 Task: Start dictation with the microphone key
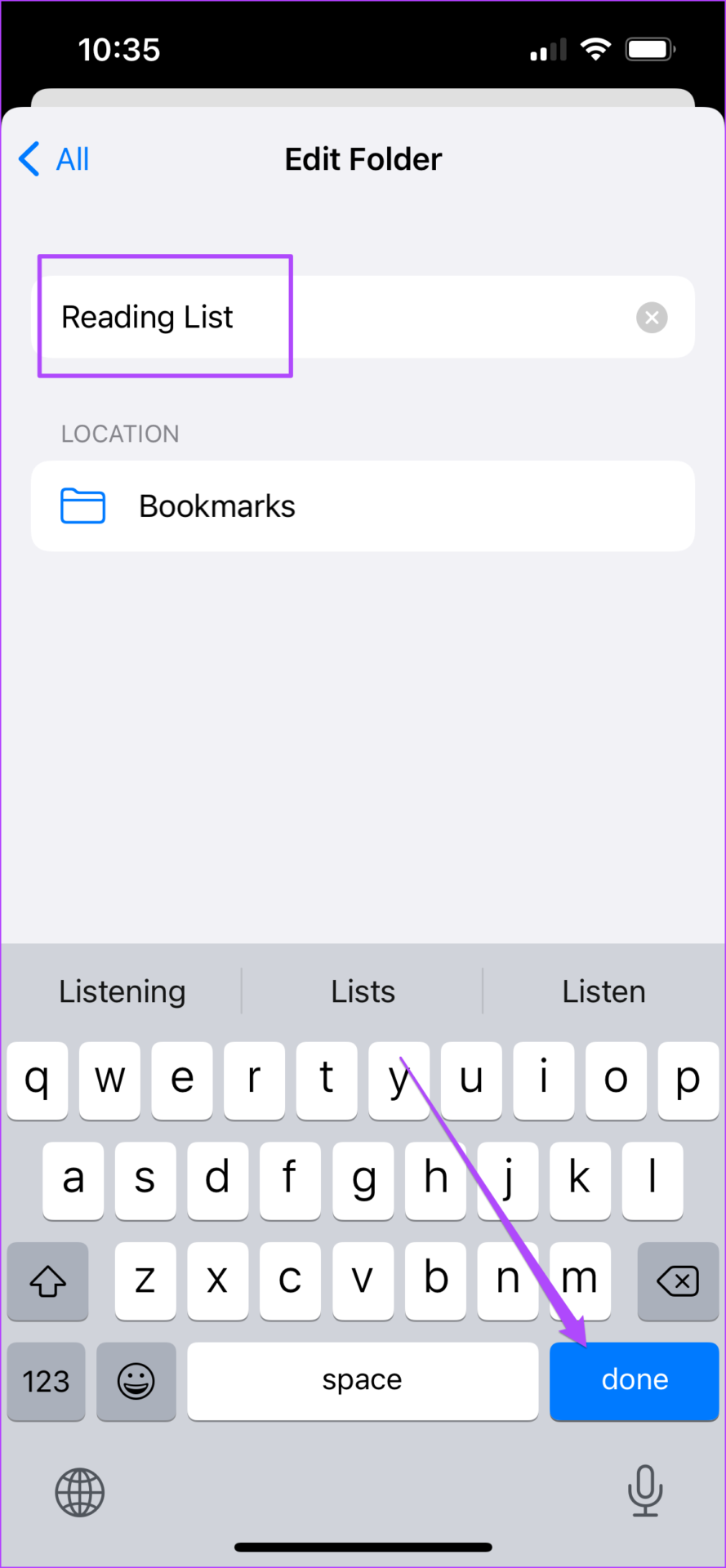click(645, 1490)
